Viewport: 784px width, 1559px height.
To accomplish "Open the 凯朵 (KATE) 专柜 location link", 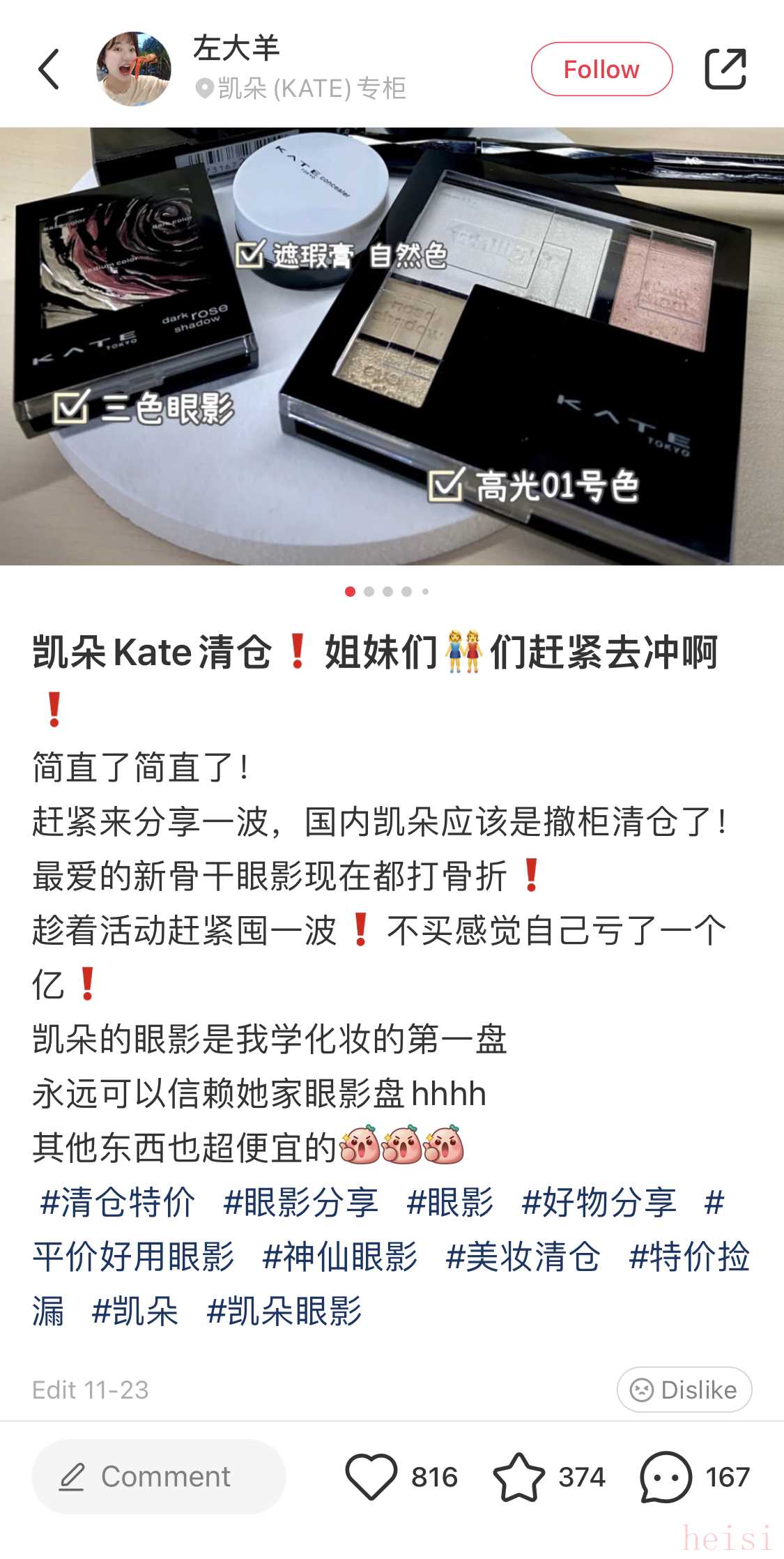I will point(301,89).
